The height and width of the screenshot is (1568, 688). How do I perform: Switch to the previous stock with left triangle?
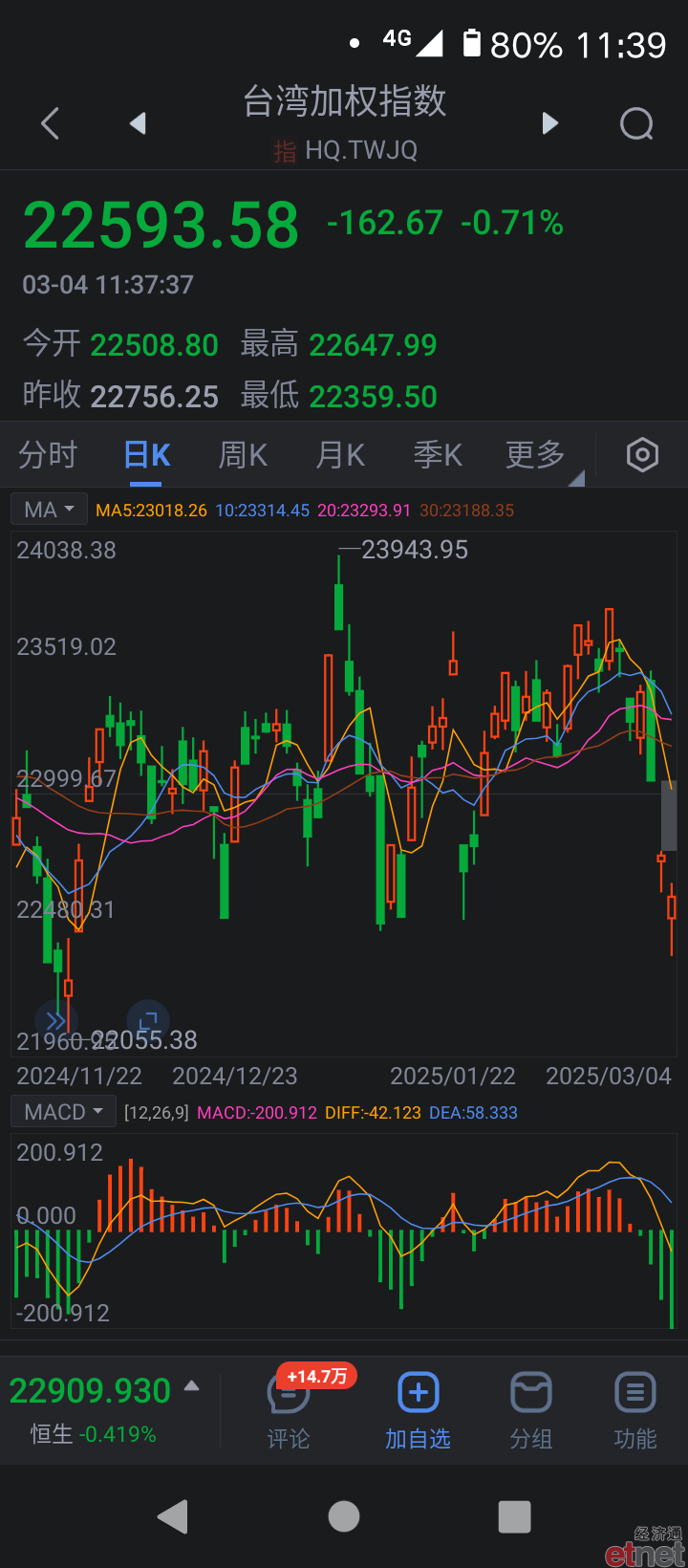(x=138, y=123)
